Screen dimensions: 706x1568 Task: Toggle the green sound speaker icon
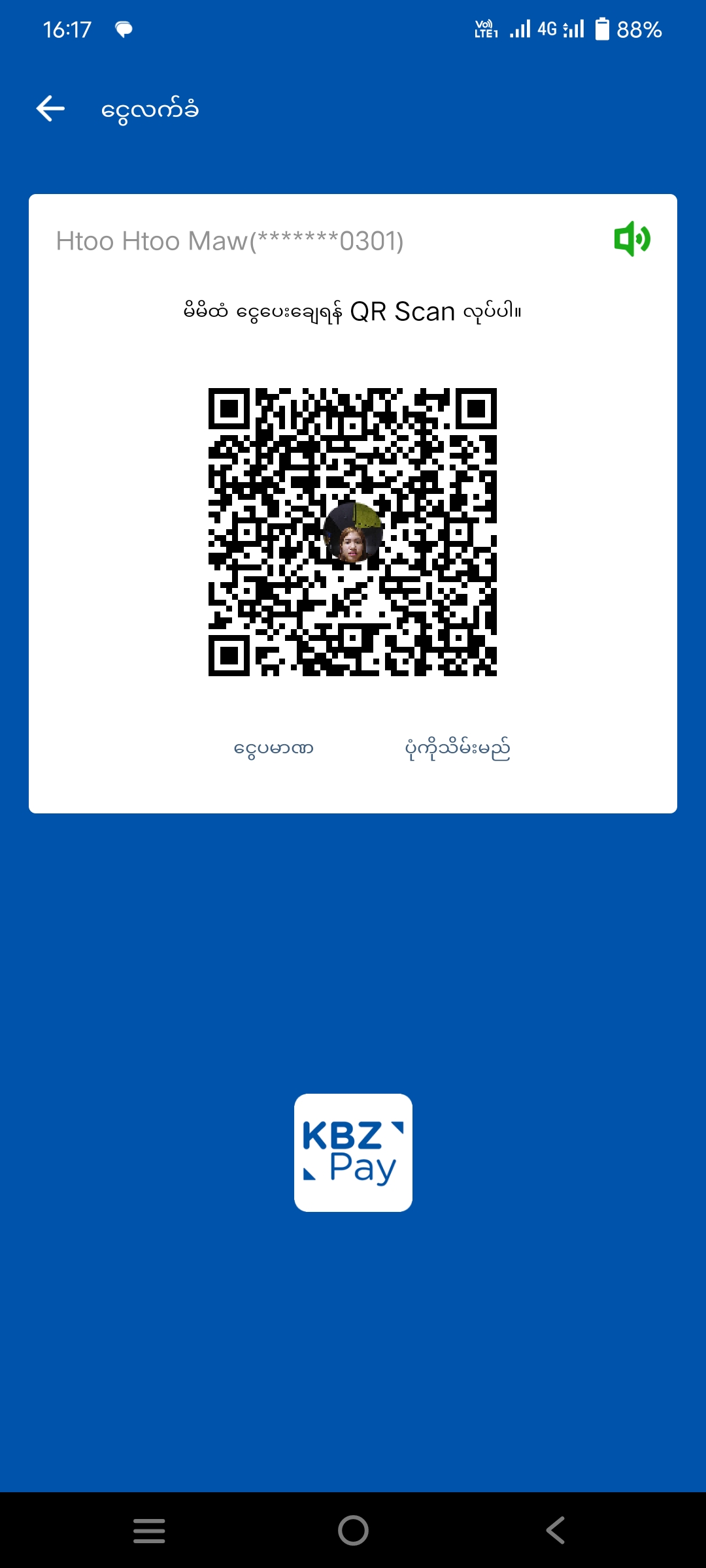tap(631, 239)
